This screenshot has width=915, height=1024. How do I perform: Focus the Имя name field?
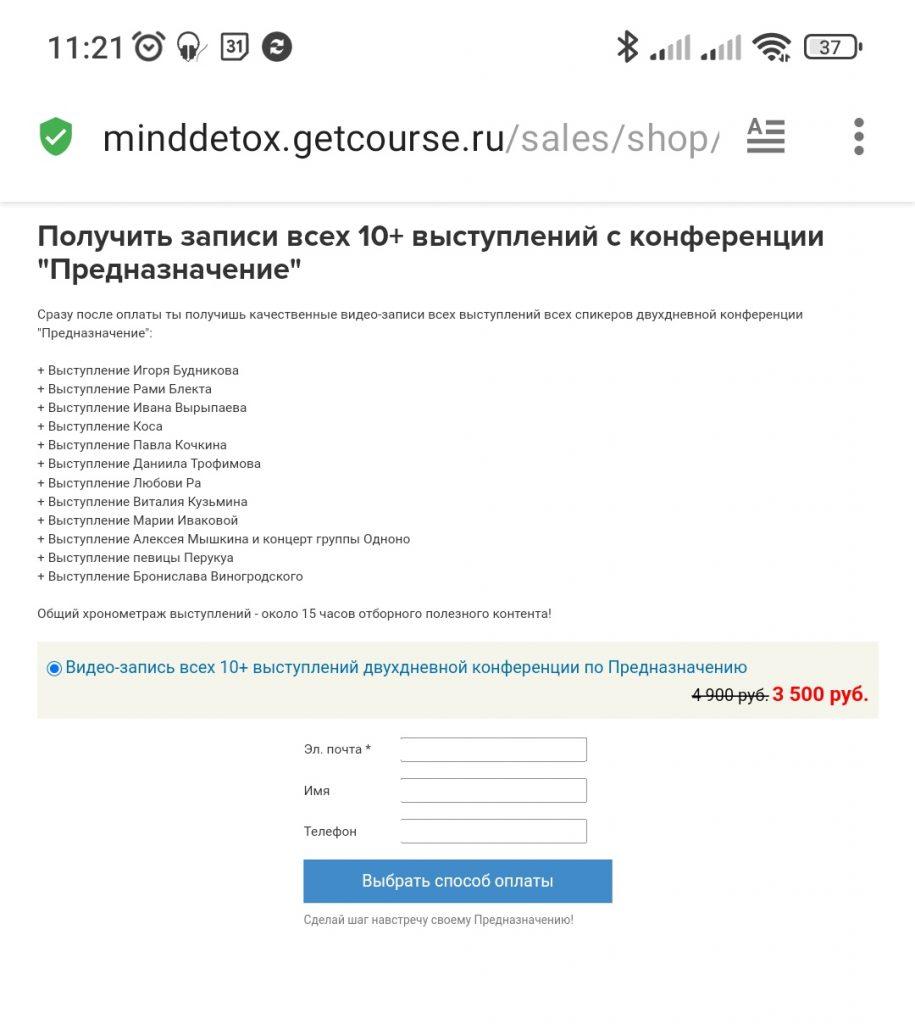[494, 790]
